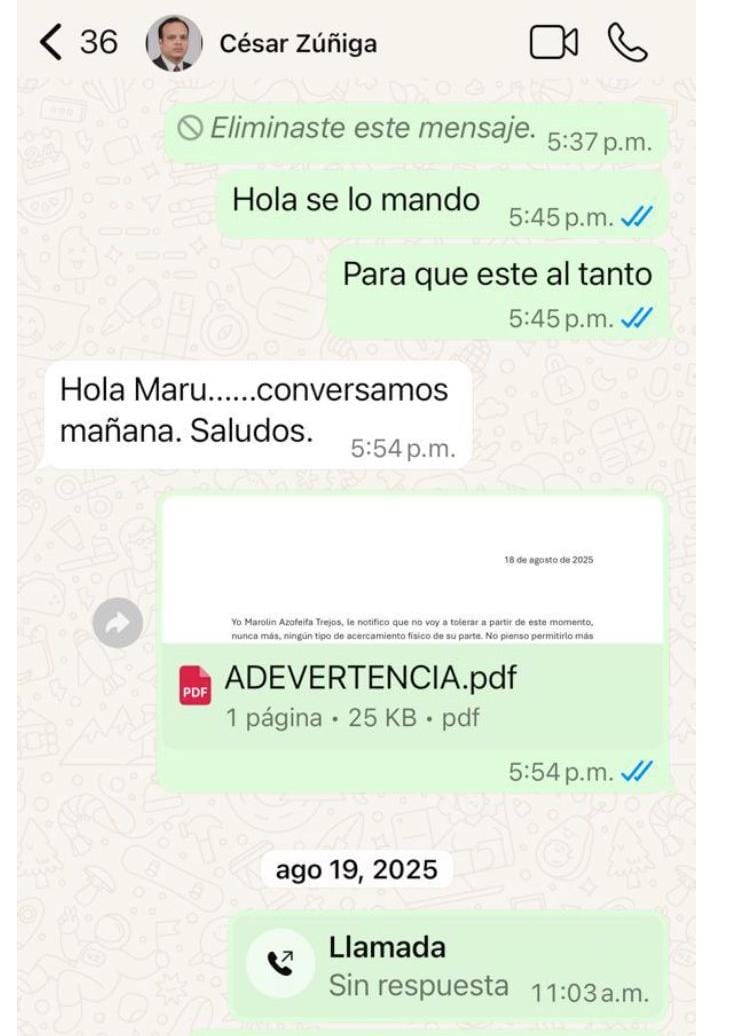Open César Zúñiga's contact info
The width and height of the screenshot is (746, 1036).
(x=298, y=44)
